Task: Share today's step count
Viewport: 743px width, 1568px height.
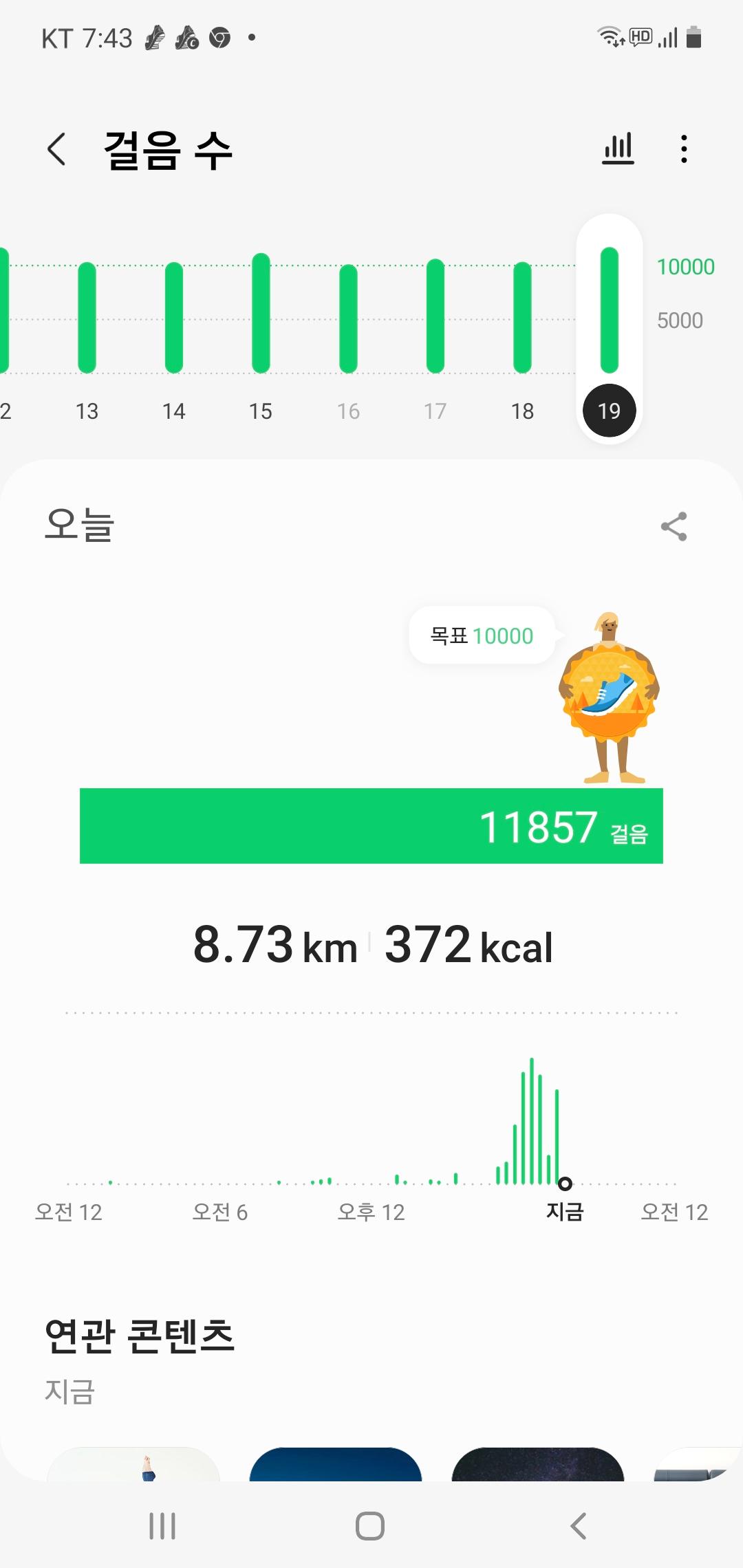Action: tap(674, 527)
